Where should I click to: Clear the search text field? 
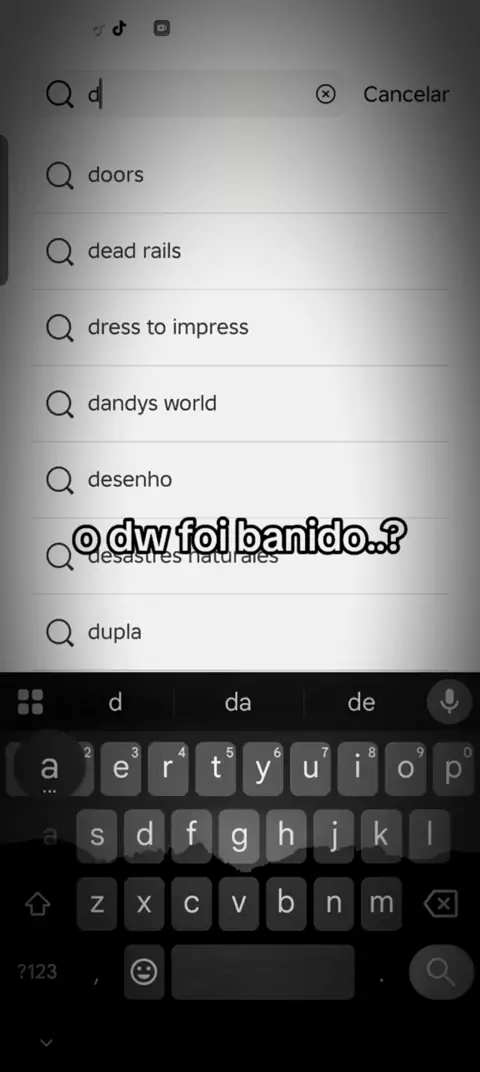(325, 94)
